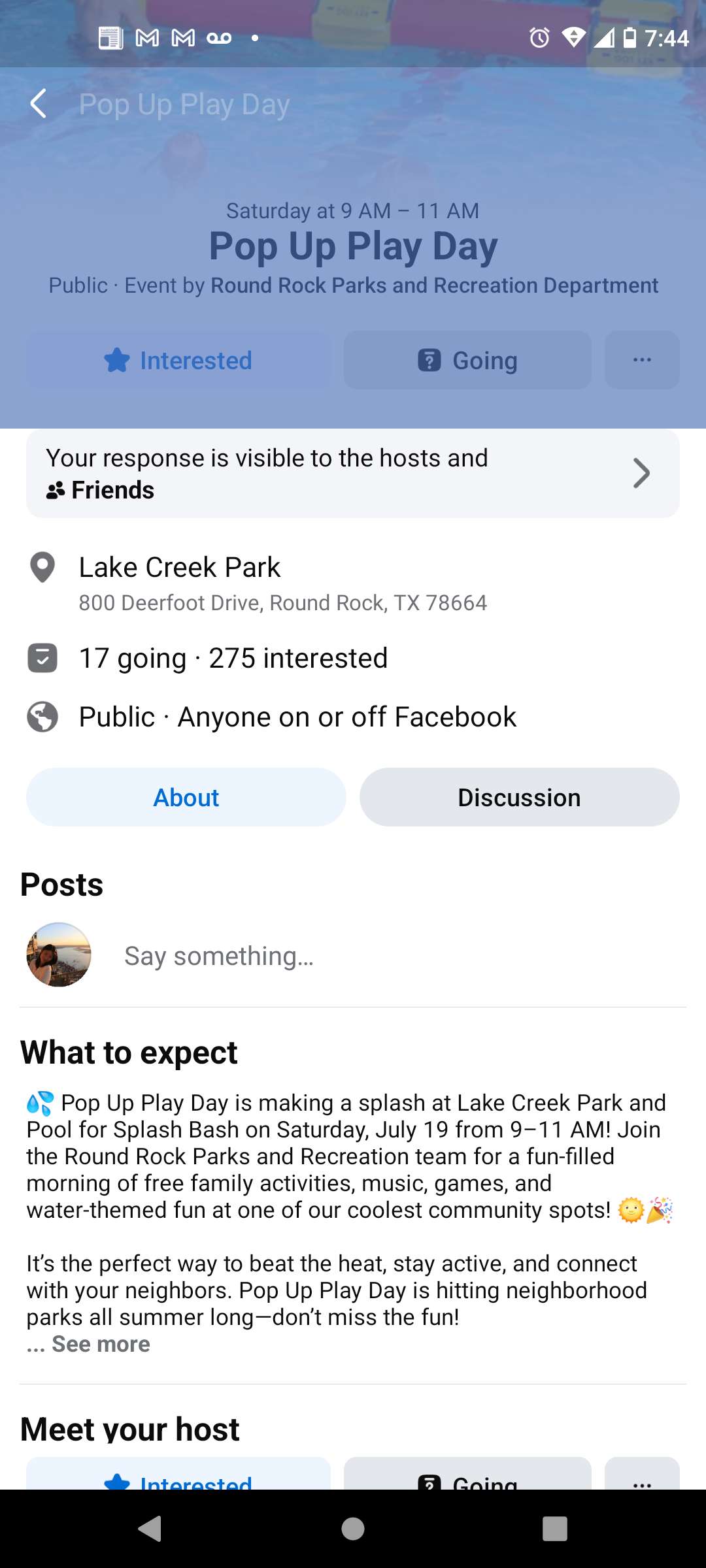The width and height of the screenshot is (706, 1568).
Task: Tap the Going button in the header
Action: (467, 360)
